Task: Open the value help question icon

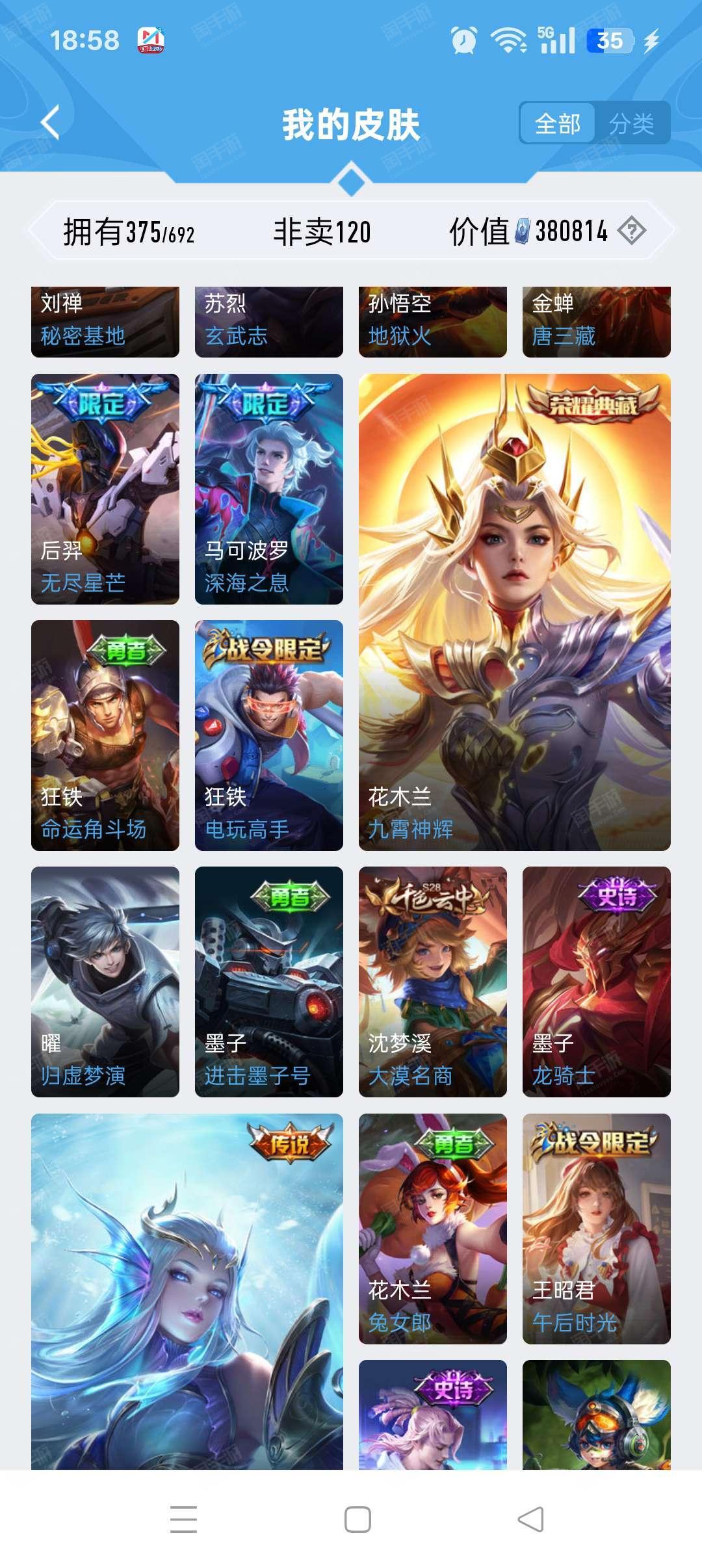Action: coord(631,231)
